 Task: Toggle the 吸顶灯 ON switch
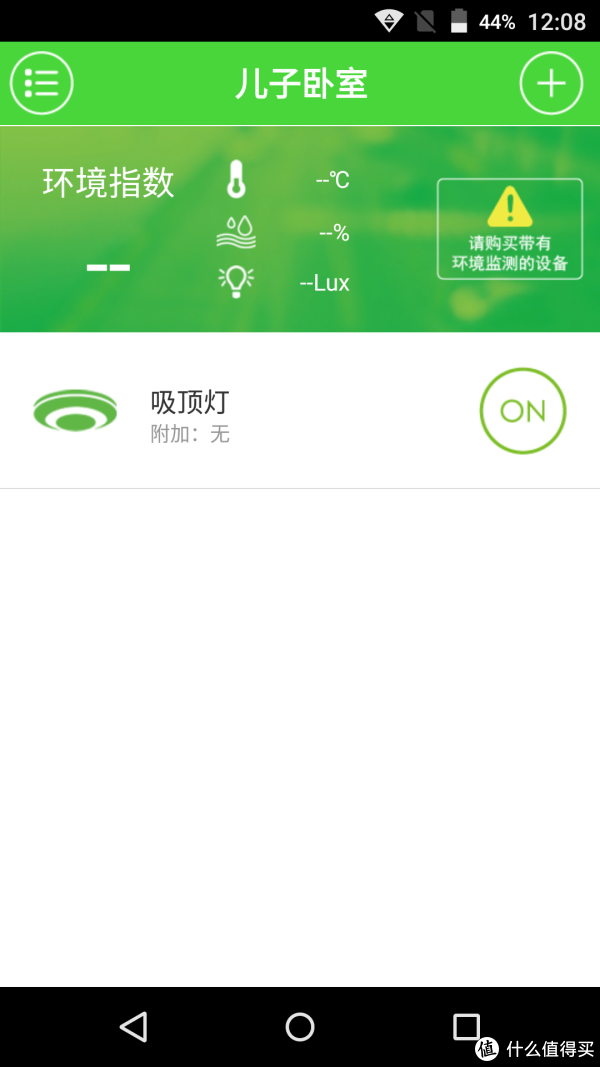[522, 411]
